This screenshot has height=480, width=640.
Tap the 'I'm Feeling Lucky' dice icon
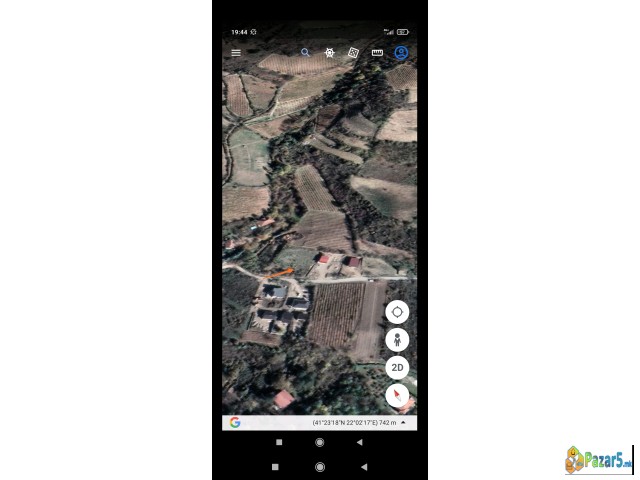[353, 52]
